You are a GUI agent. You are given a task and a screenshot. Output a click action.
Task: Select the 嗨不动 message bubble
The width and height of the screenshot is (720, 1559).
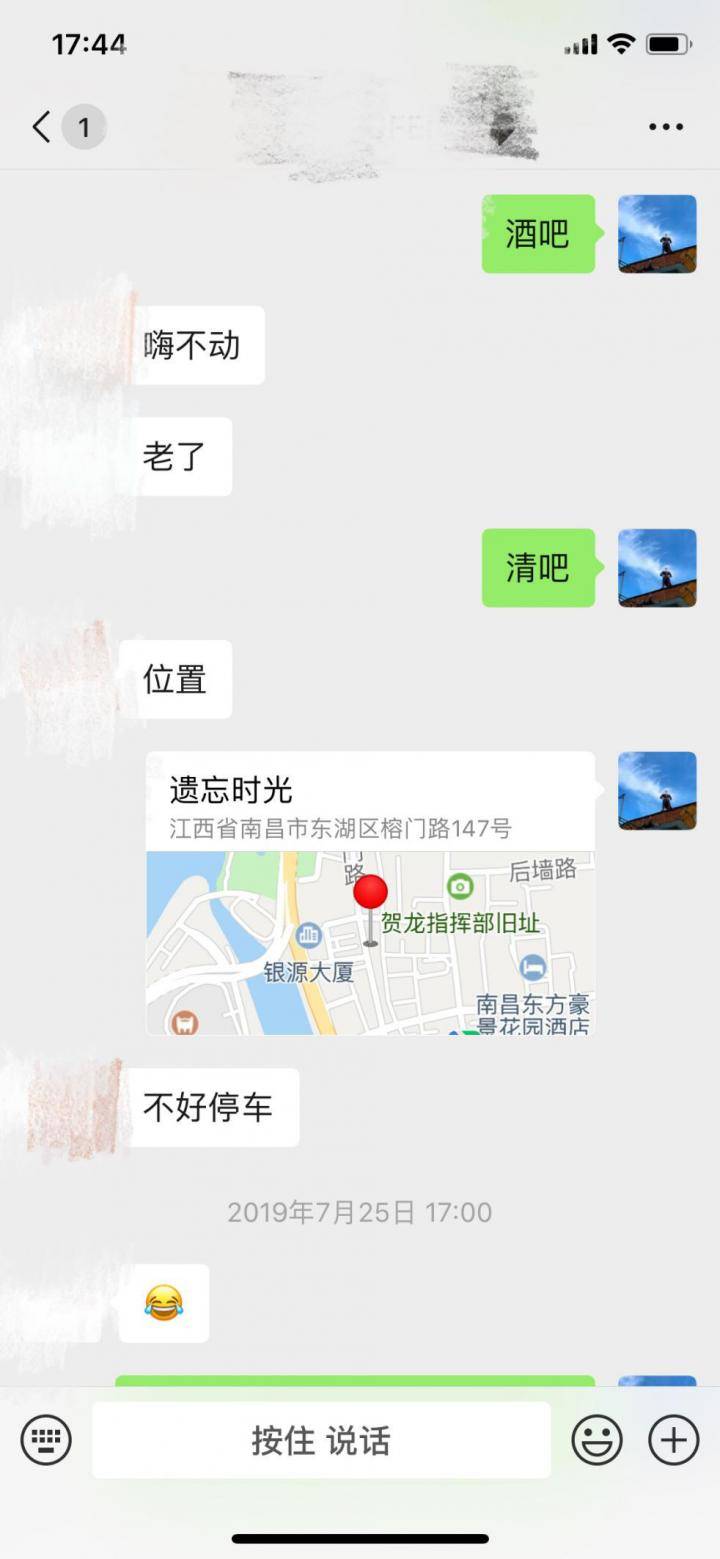[196, 345]
